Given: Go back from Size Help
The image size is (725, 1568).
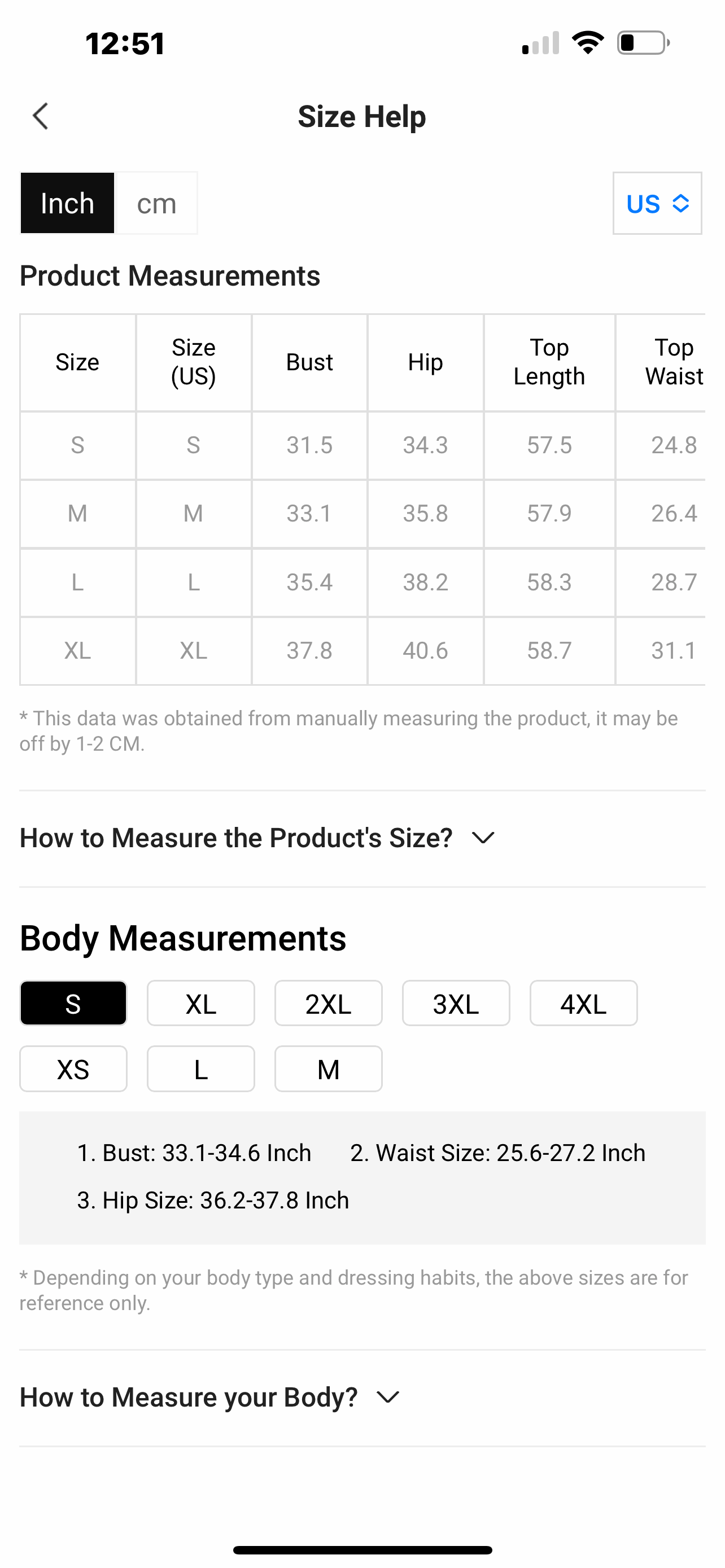Looking at the screenshot, I should coord(41,116).
